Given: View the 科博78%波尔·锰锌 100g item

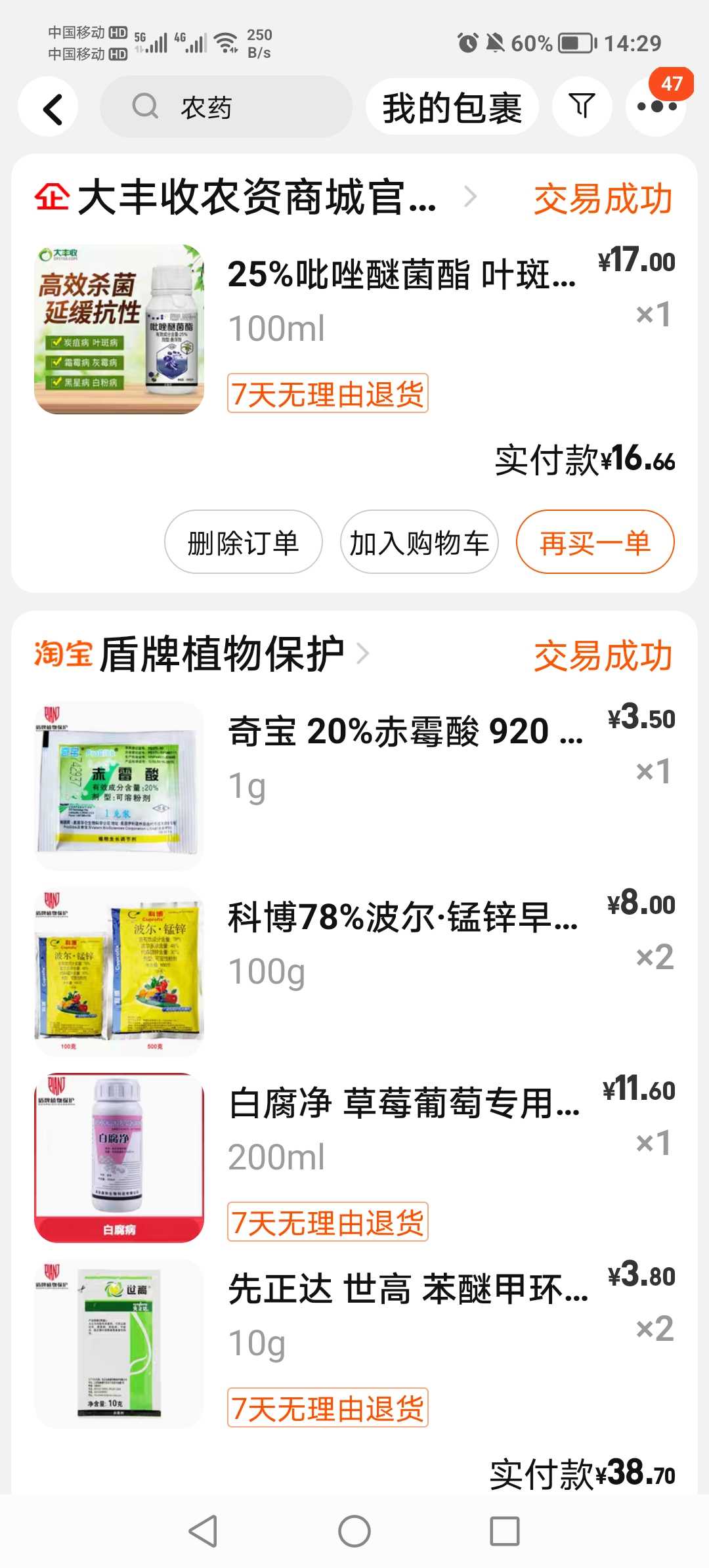Looking at the screenshot, I should pos(354,972).
